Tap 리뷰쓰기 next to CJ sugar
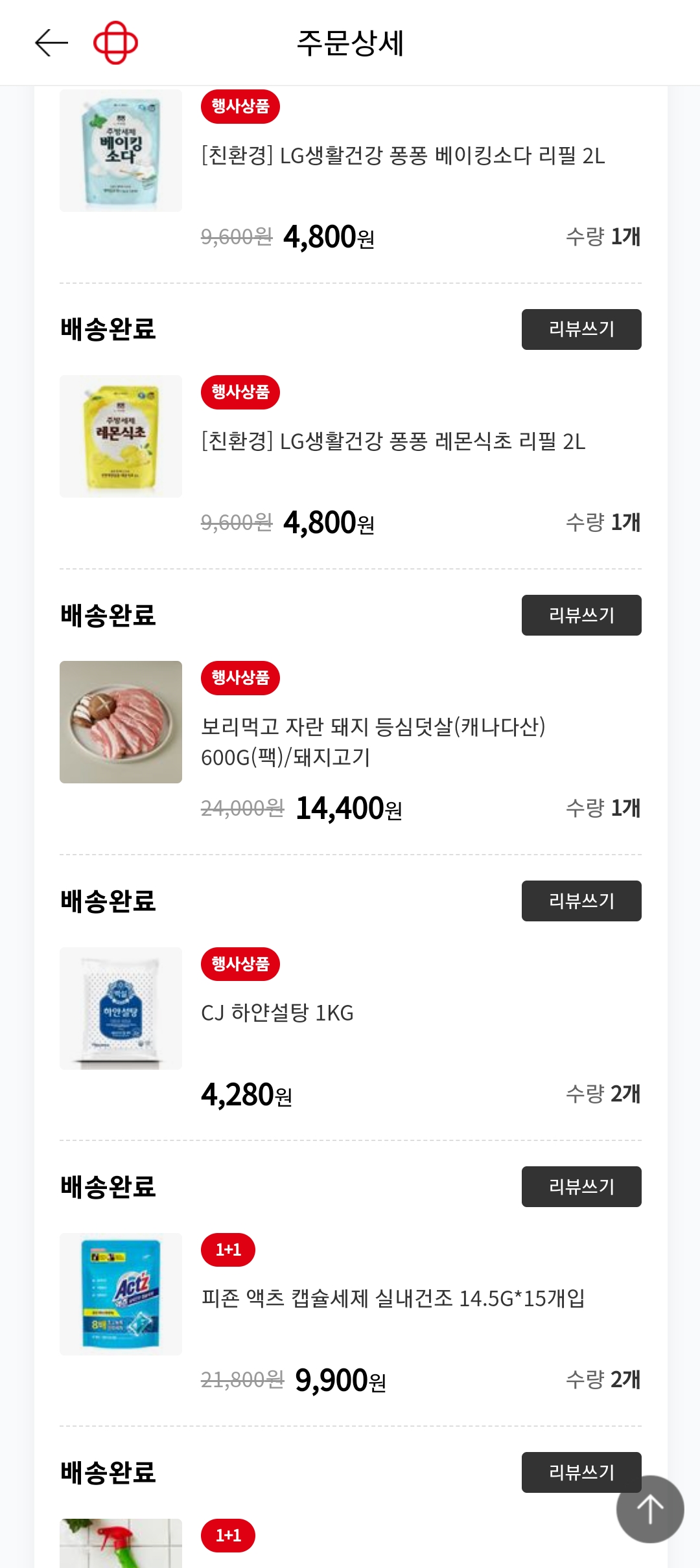The image size is (700, 1568). [581, 901]
